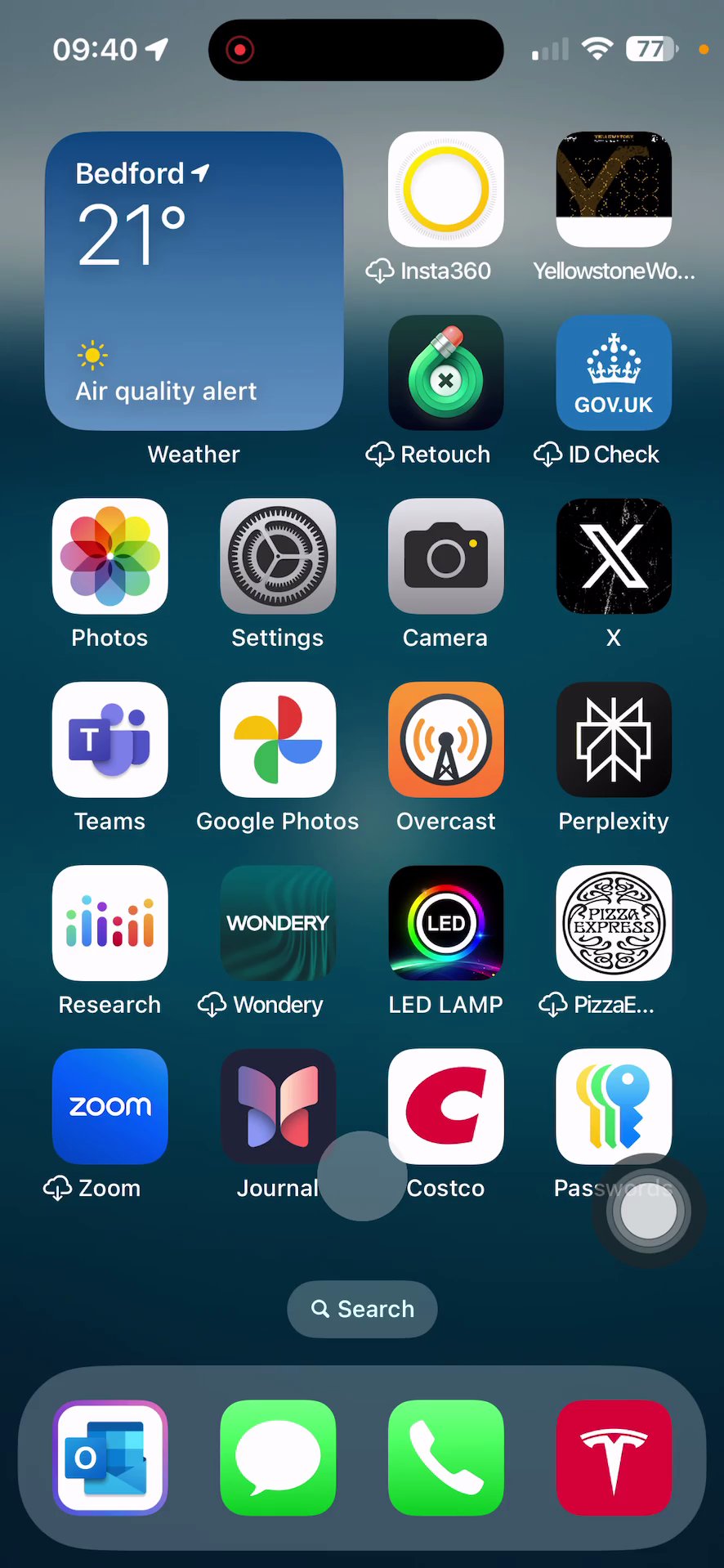Screen dimensions: 724x1568
Task: Open Google Photos
Action: (x=278, y=739)
